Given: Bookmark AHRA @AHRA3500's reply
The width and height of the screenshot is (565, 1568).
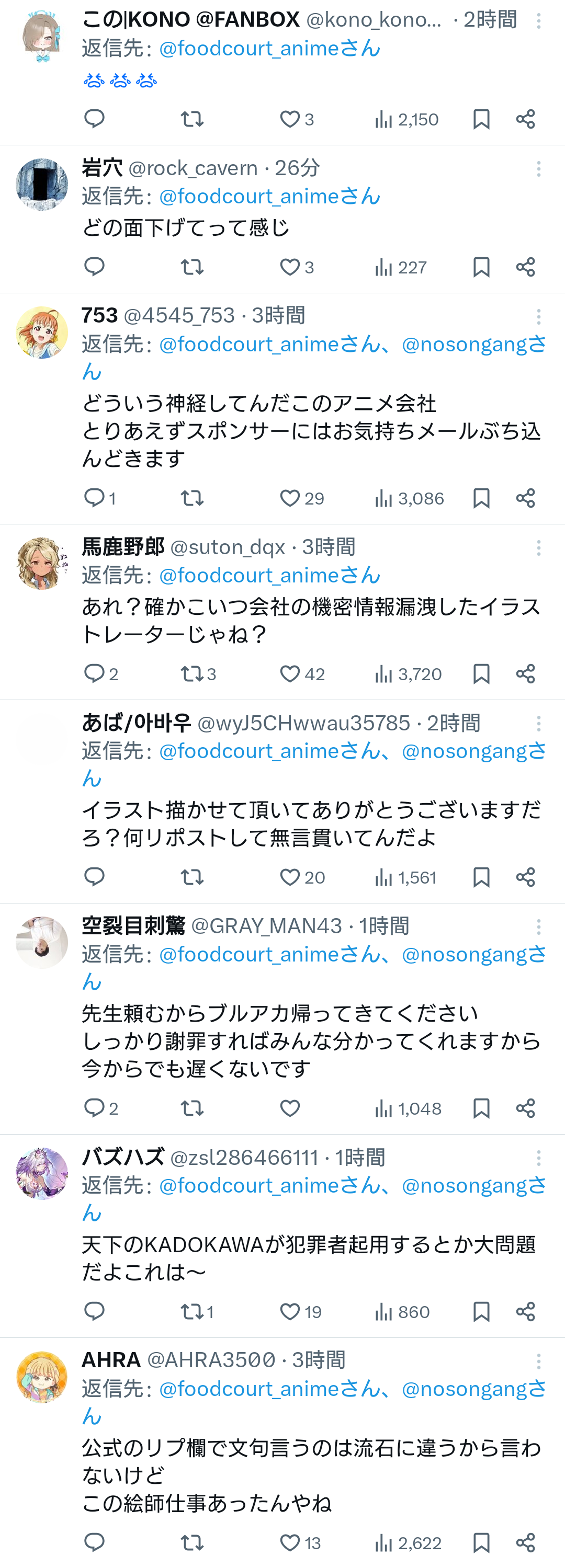Looking at the screenshot, I should click(481, 1543).
